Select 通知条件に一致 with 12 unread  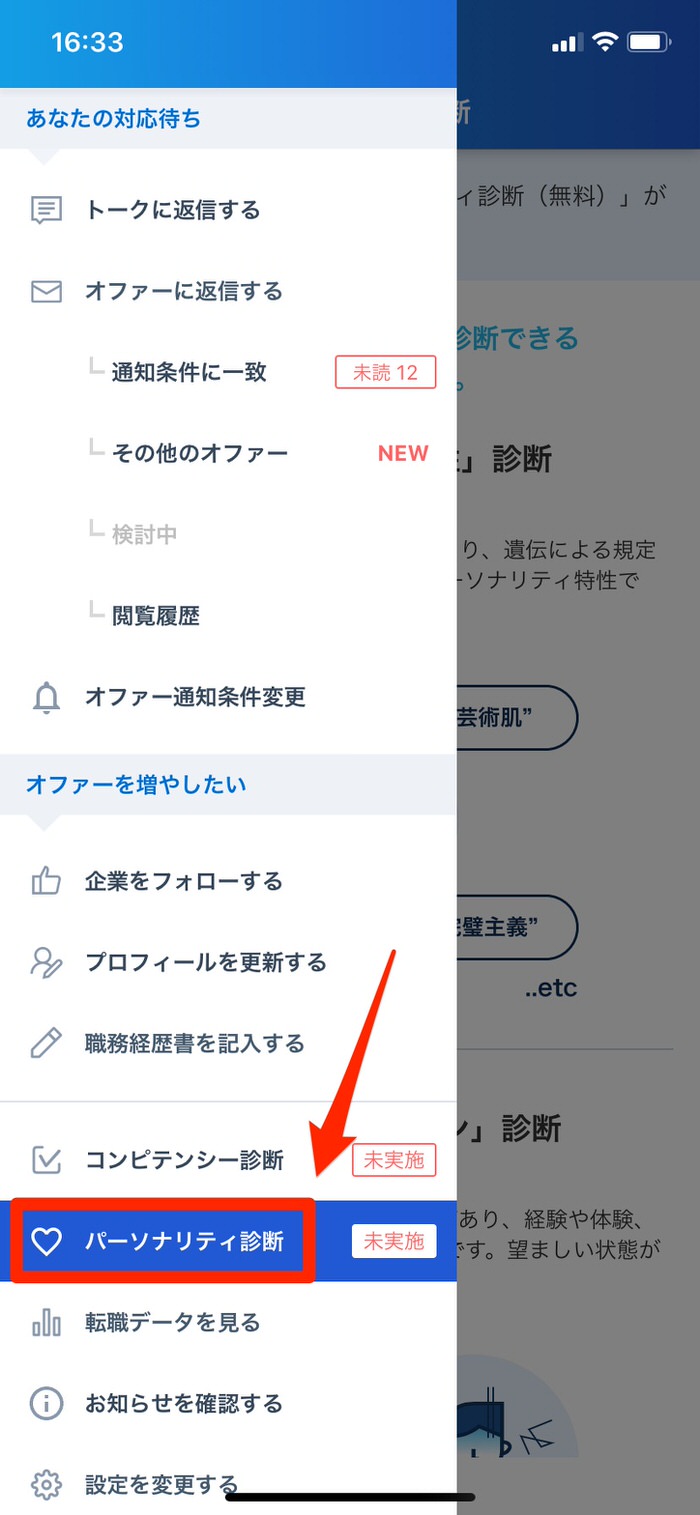(228, 373)
